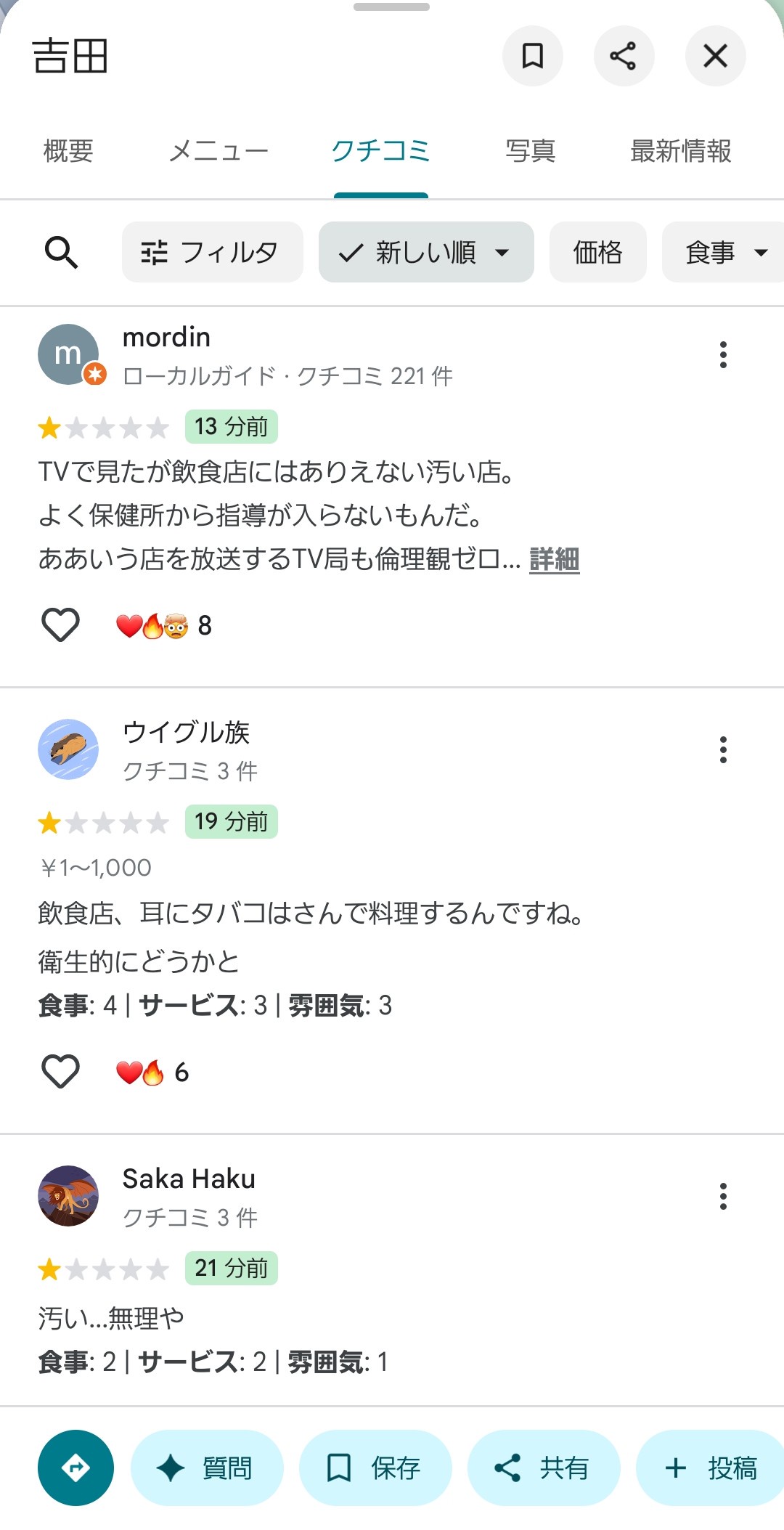This screenshot has width=784, height=1530.
Task: Switch to the 概要 tab
Action: coord(69,151)
